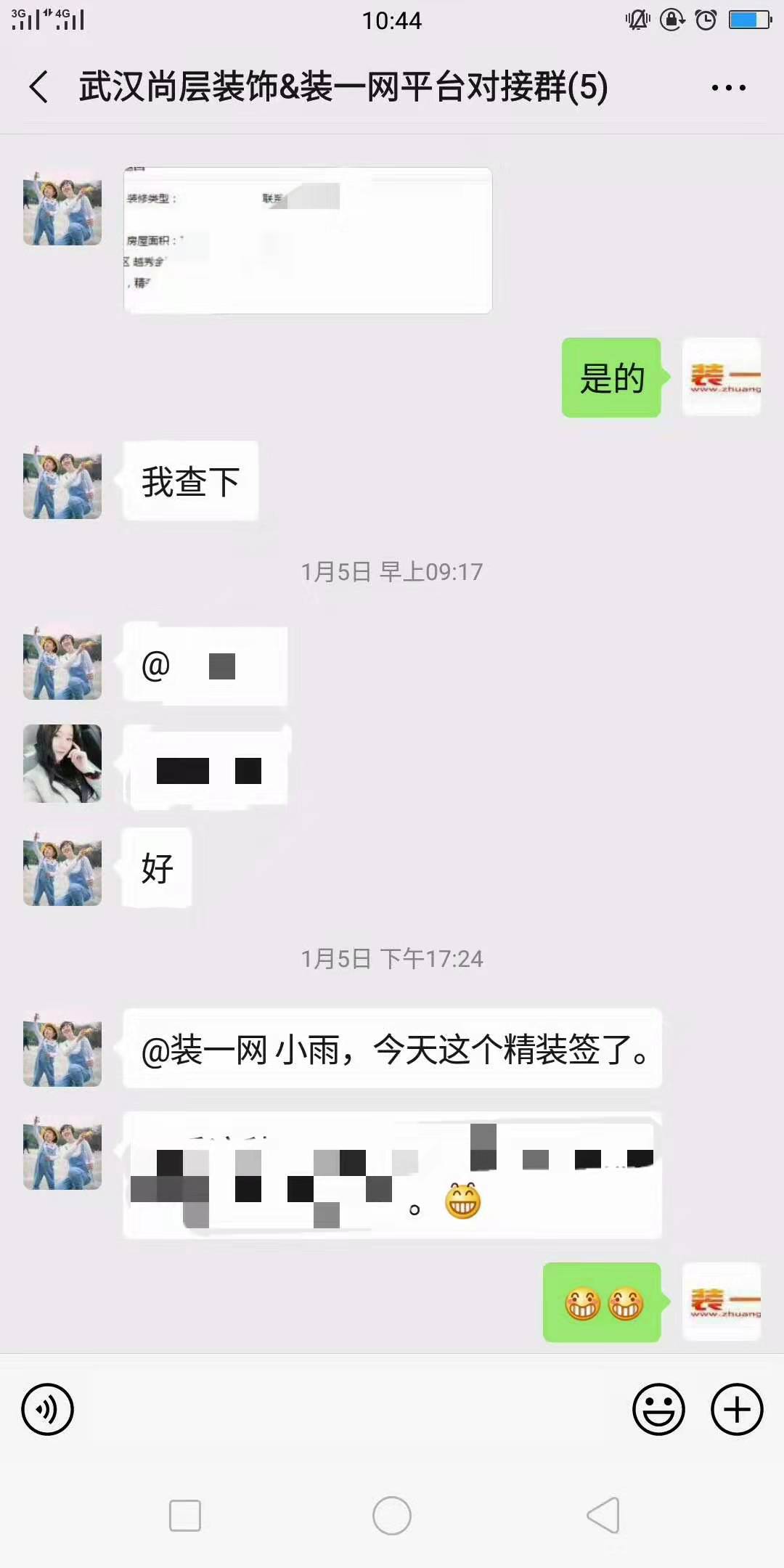Screen dimensions: 784x1568
Task: Open the group chat options menu
Action: [x=728, y=88]
